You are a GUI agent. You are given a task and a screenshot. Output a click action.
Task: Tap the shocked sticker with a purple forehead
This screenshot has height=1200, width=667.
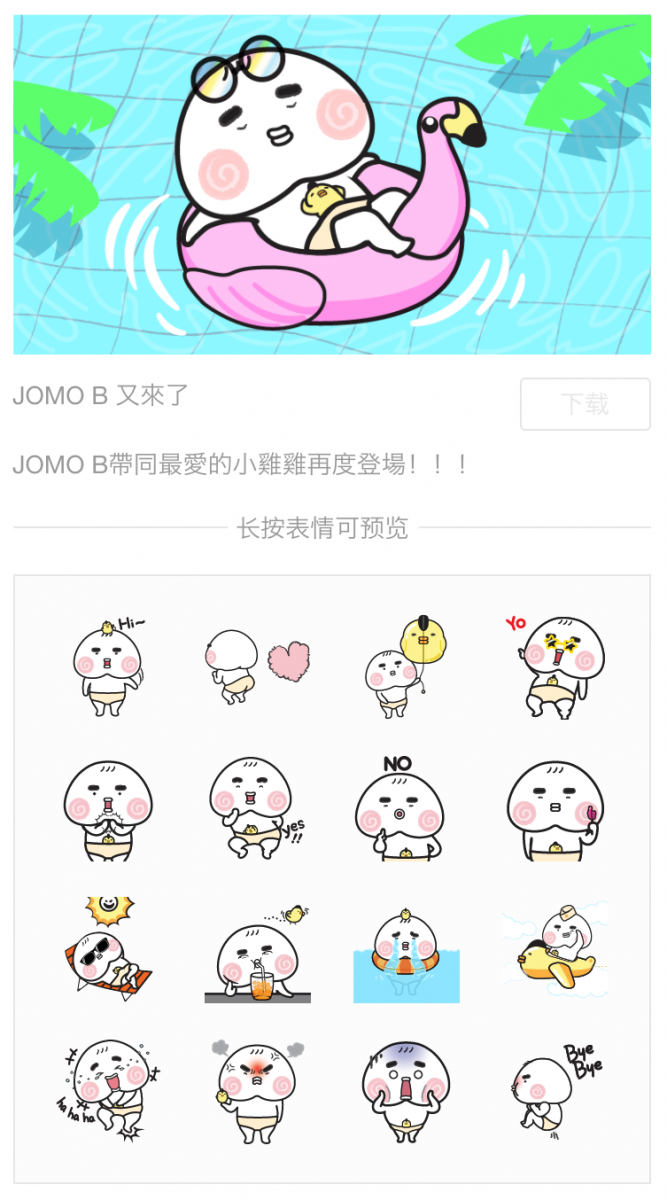pos(405,1092)
